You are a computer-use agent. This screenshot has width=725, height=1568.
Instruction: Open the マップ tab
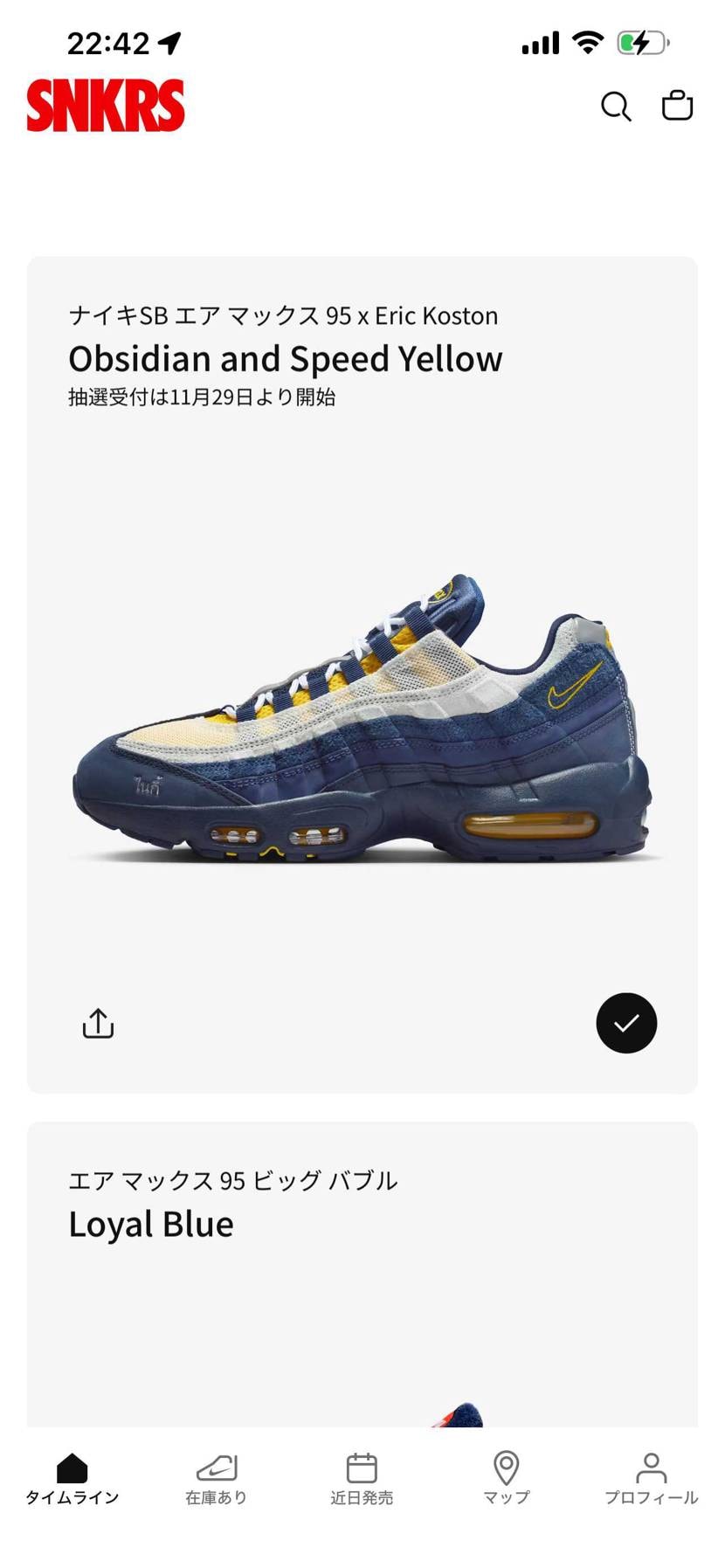507,1479
